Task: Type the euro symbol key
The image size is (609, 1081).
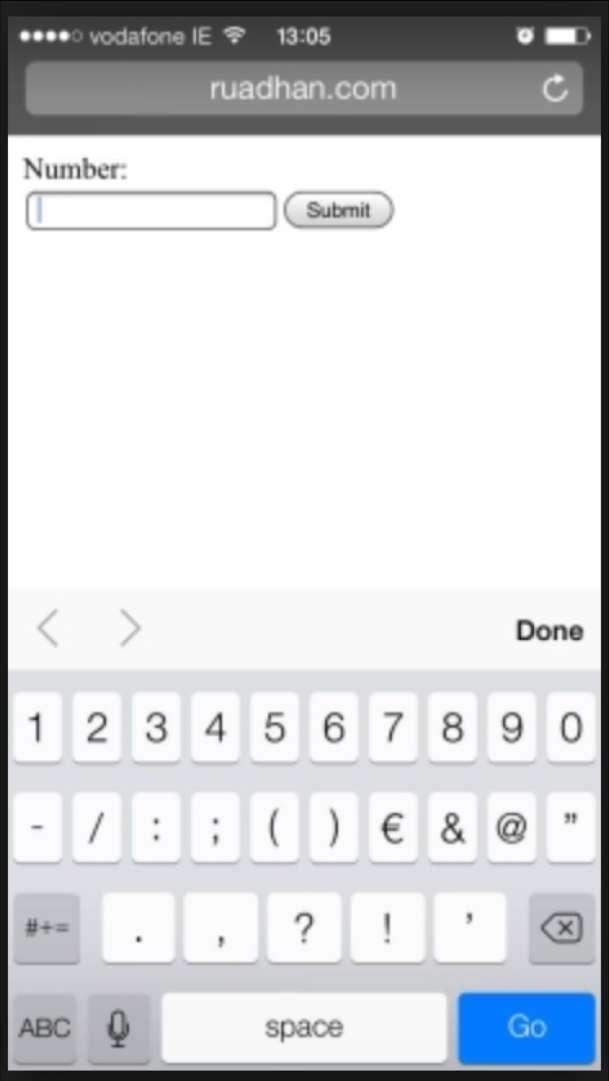Action: pos(393,829)
